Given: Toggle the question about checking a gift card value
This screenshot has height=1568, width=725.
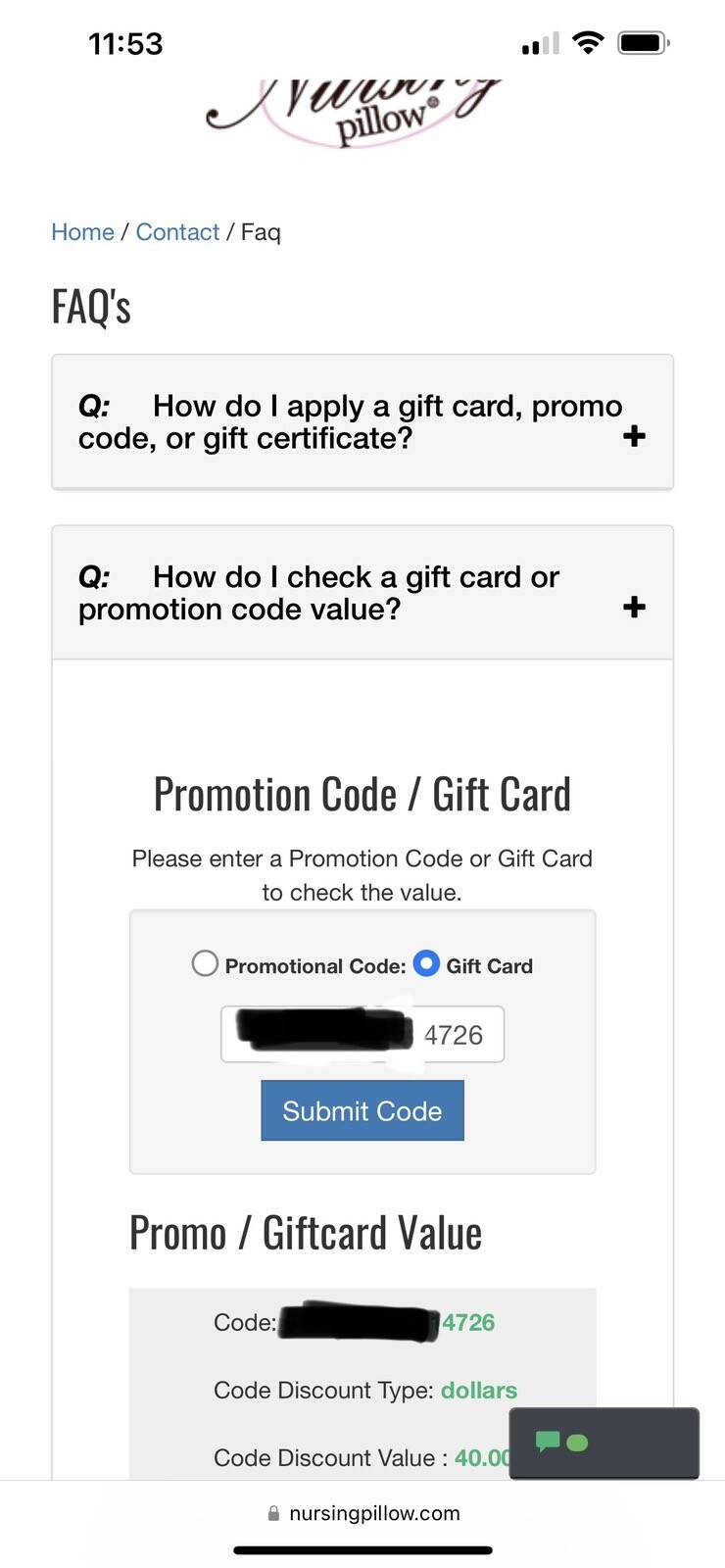Looking at the screenshot, I should [634, 608].
